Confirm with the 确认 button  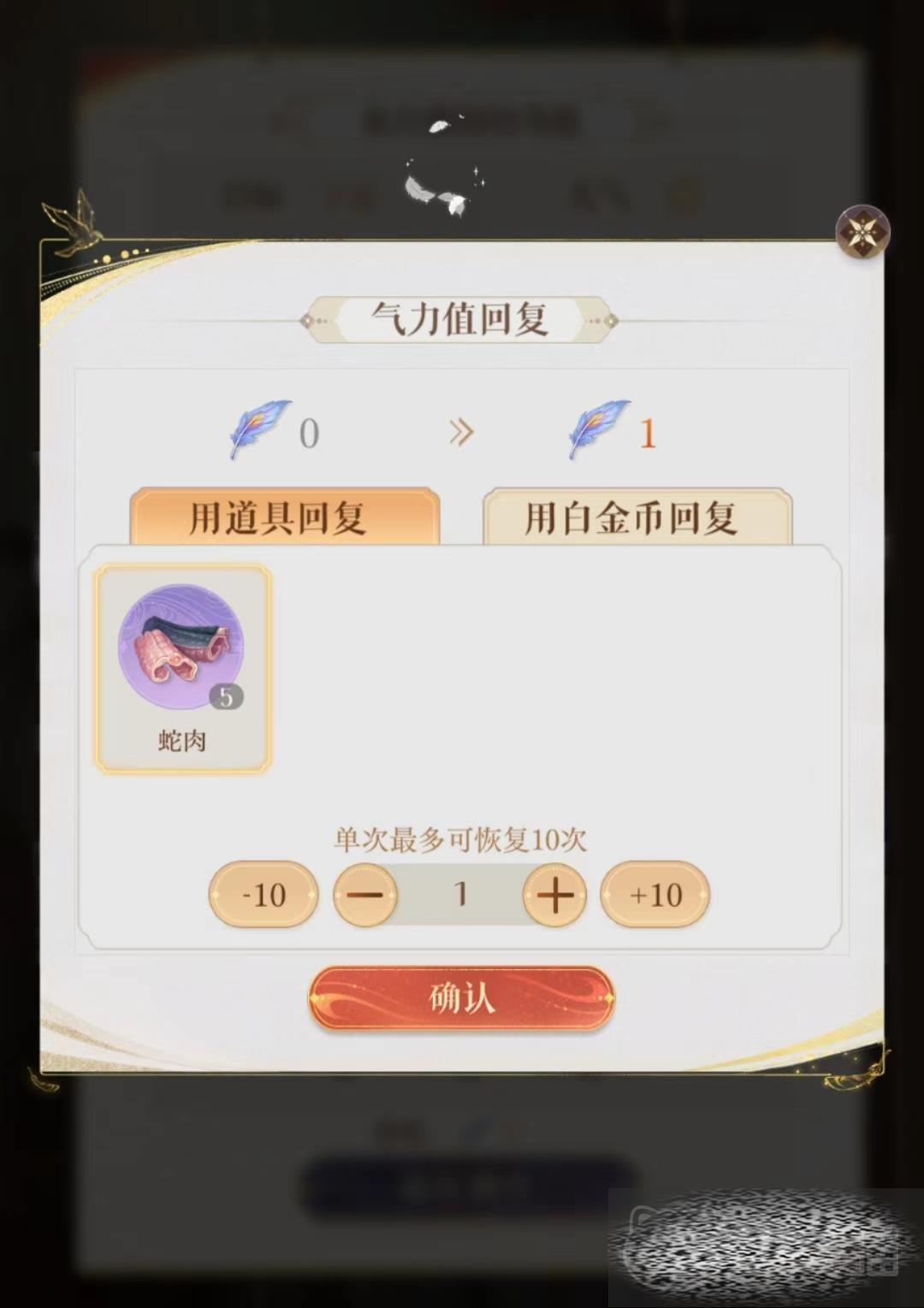click(461, 998)
